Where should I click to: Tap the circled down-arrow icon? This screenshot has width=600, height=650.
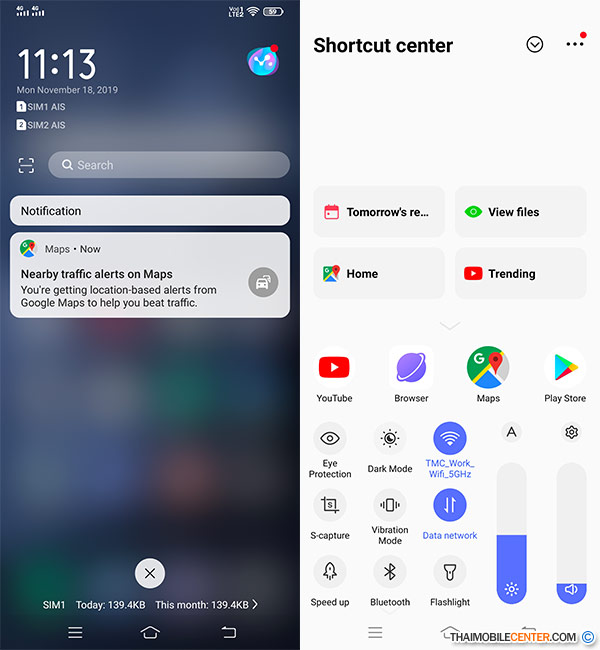534,44
